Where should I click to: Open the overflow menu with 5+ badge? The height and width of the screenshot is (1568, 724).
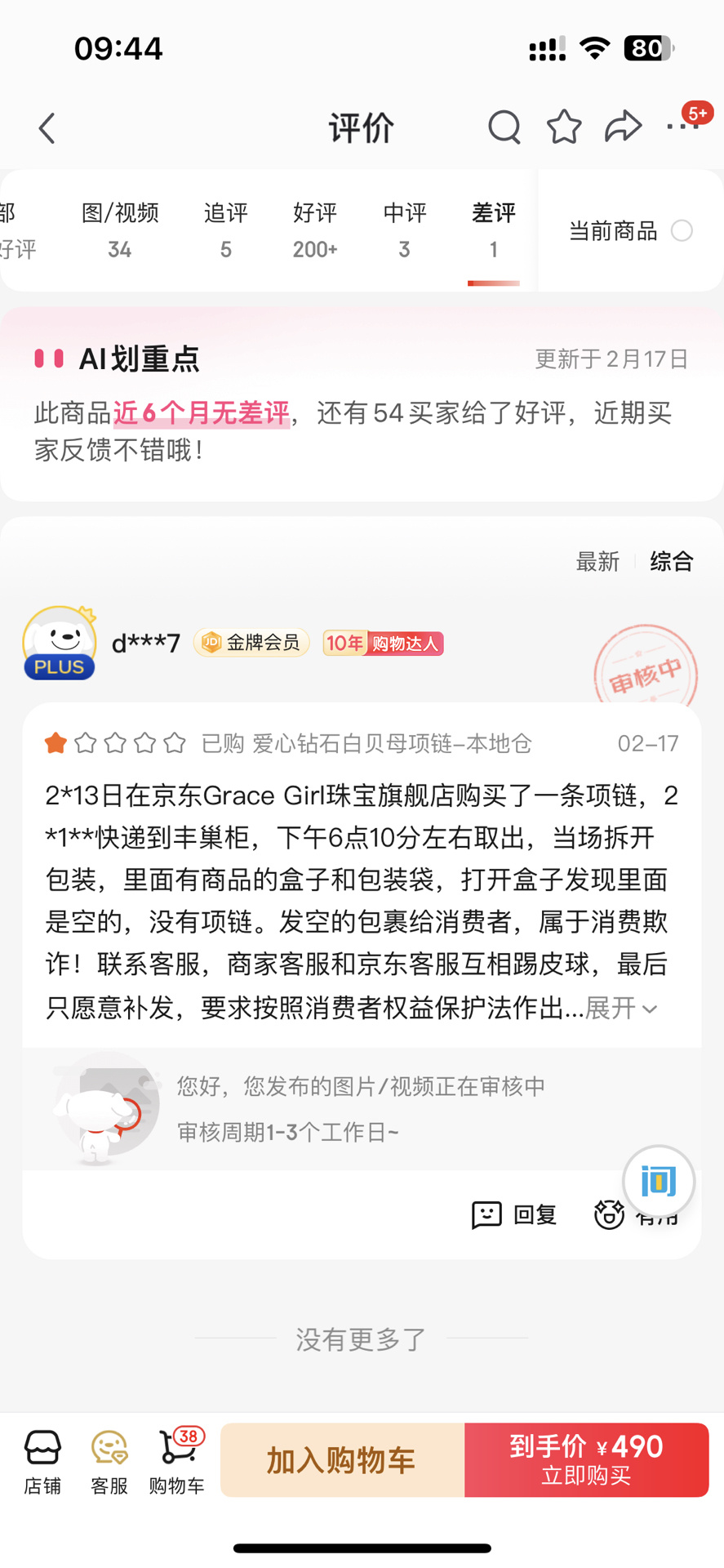[684, 126]
